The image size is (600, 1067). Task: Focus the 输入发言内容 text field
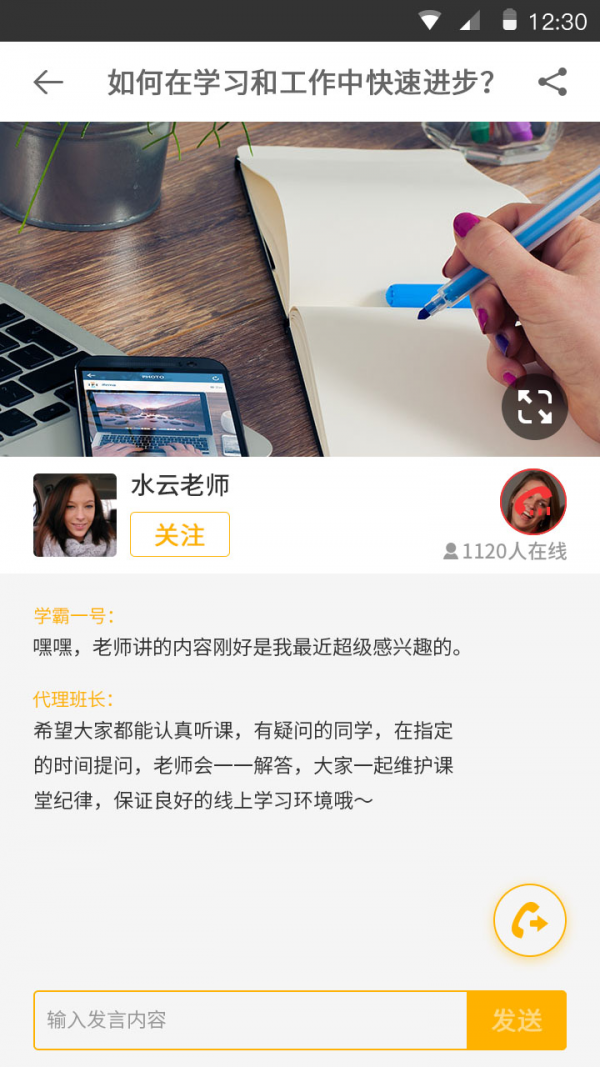250,1020
